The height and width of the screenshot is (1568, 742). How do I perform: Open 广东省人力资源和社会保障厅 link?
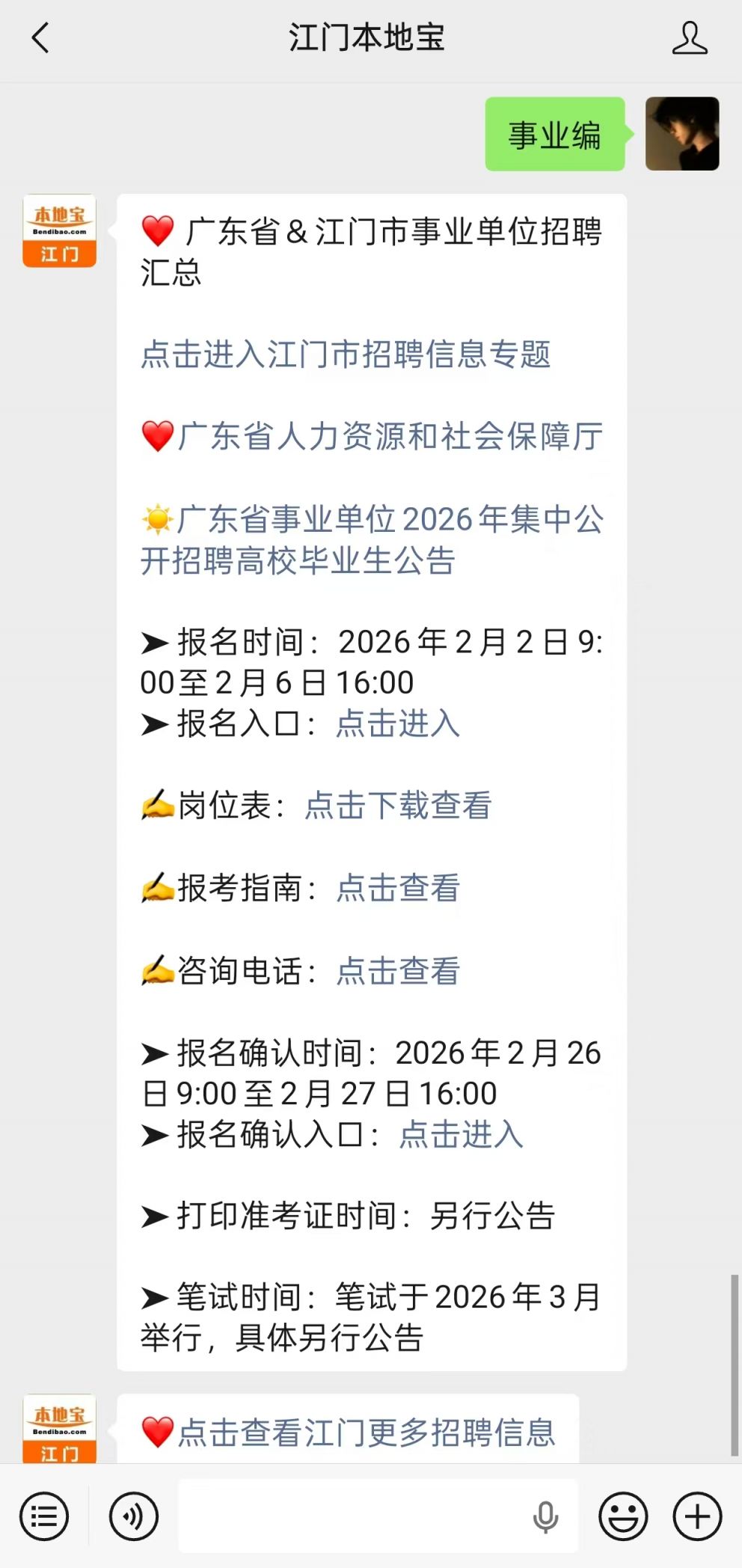coord(389,436)
